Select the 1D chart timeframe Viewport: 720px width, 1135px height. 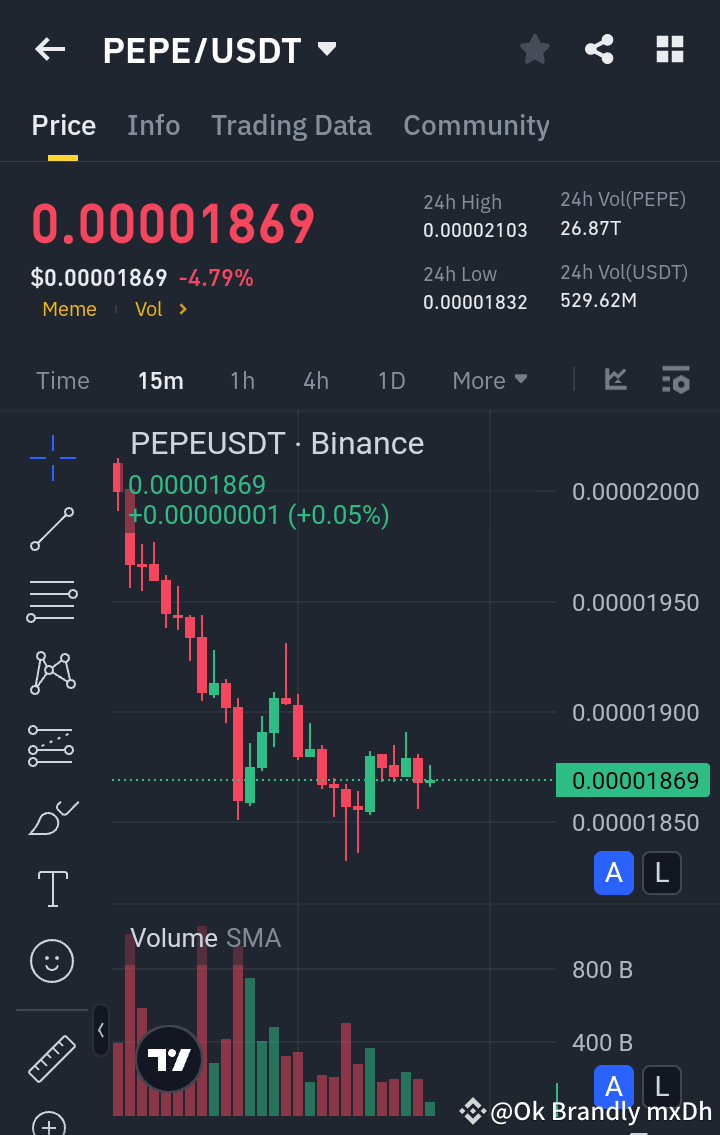tap(391, 380)
